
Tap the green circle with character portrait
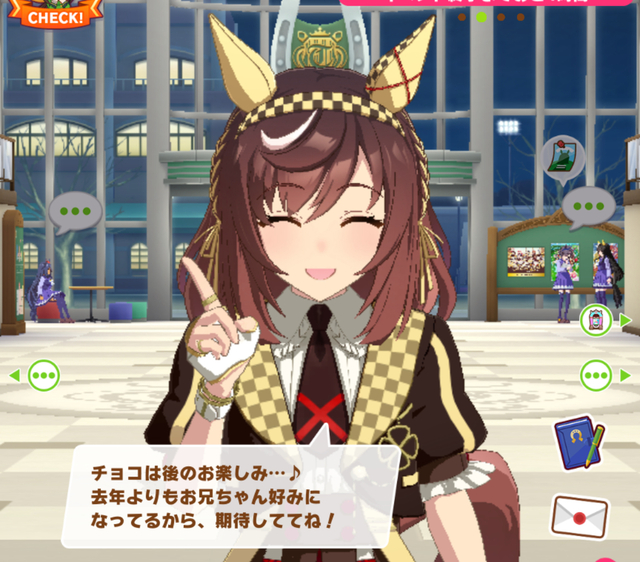point(596,320)
